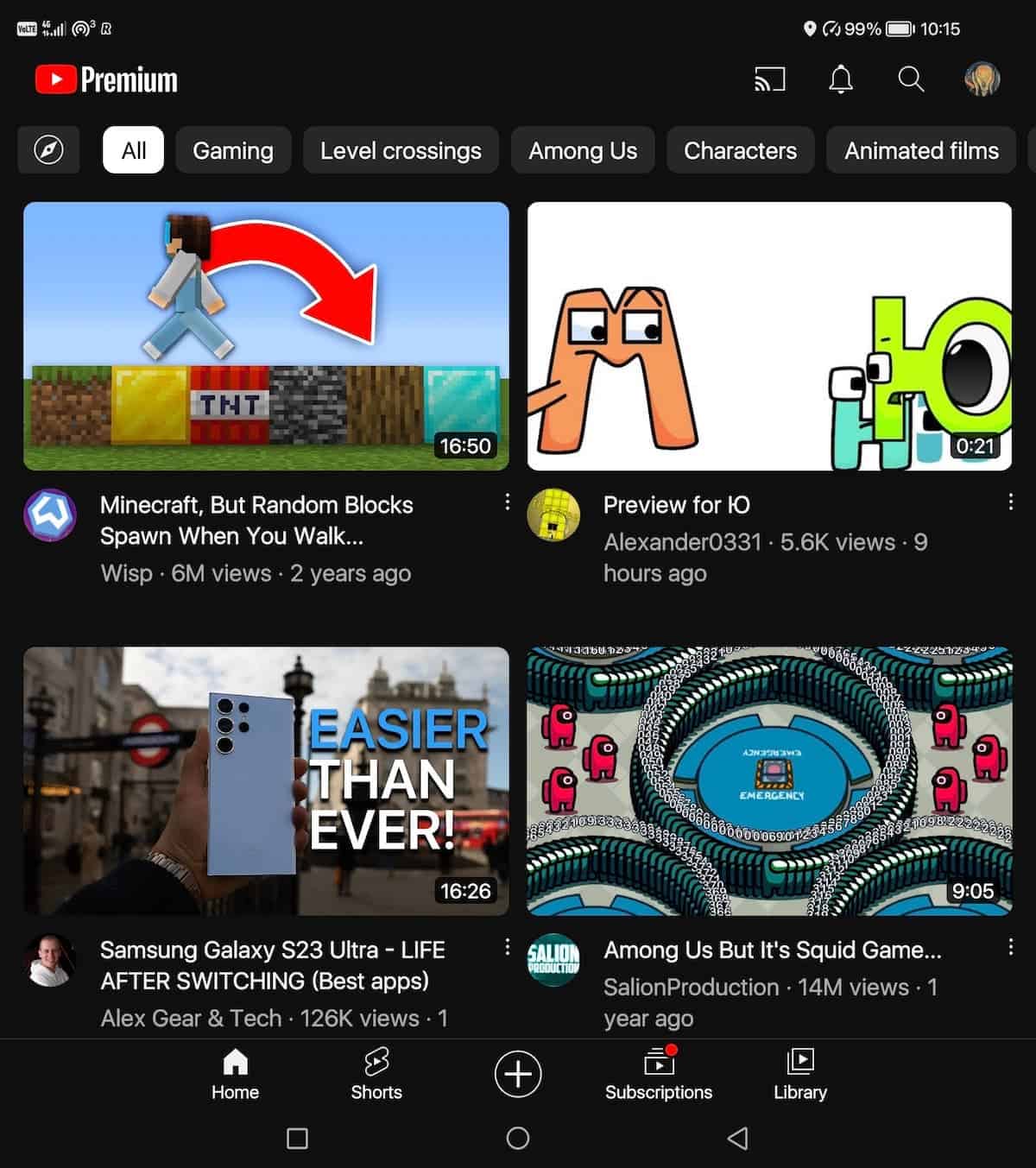Select the Level crossings chip

click(x=401, y=150)
